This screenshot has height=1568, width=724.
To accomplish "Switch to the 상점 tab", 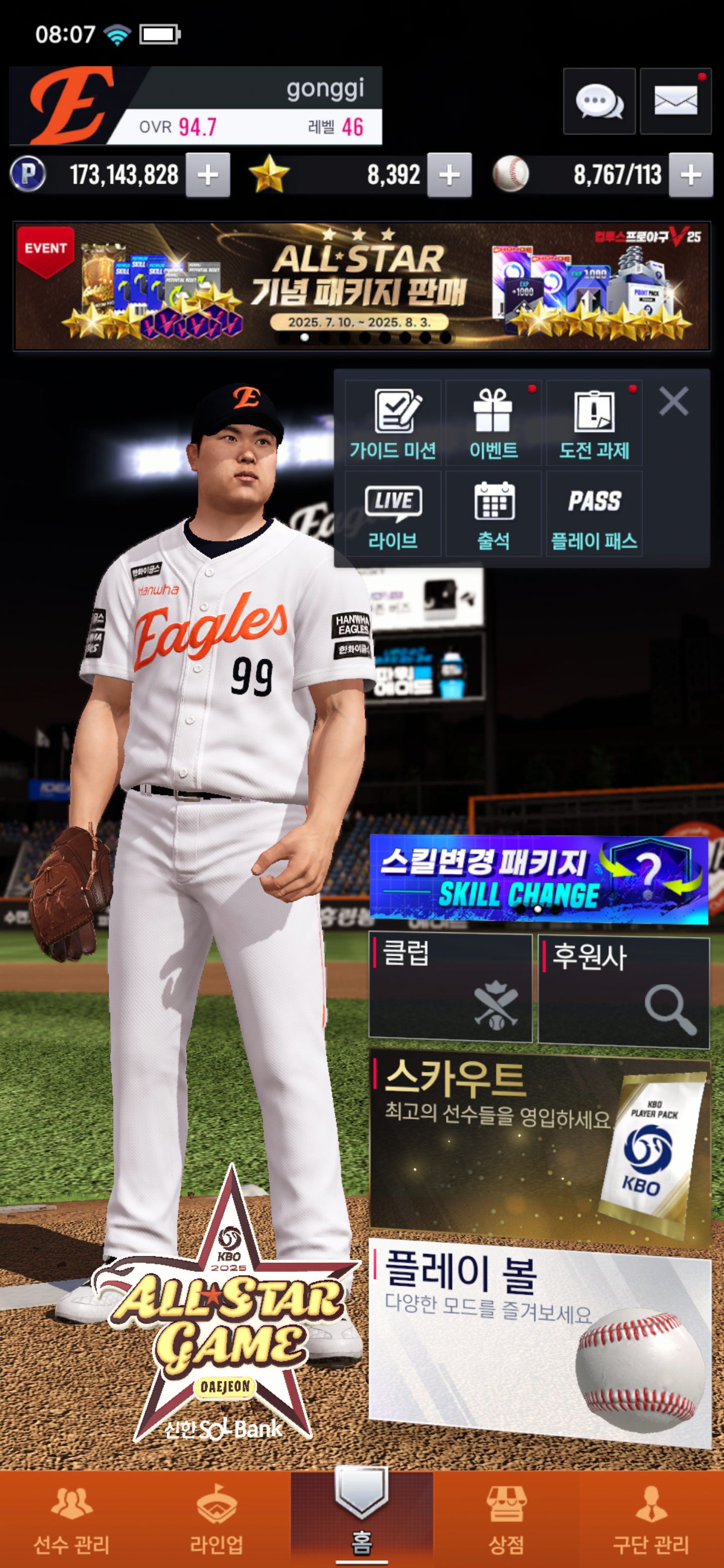I will click(x=506, y=1519).
